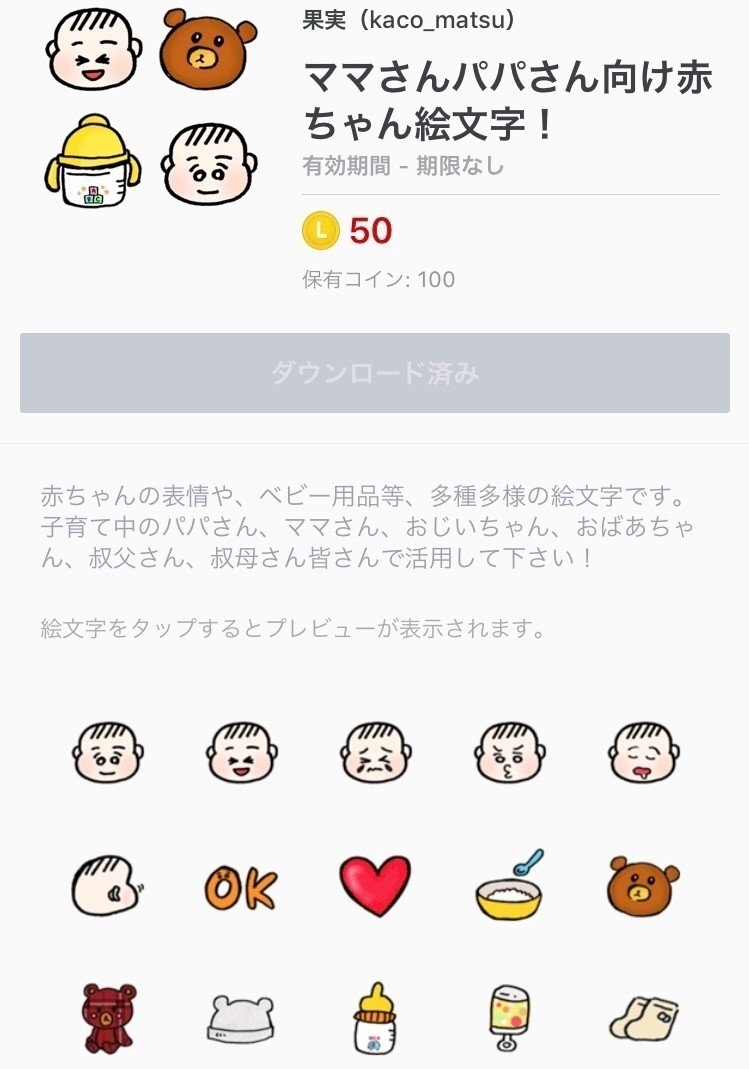The height and width of the screenshot is (1069, 749).
Task: Preview the side-profile kissing baby emoji
Action: 108,885
